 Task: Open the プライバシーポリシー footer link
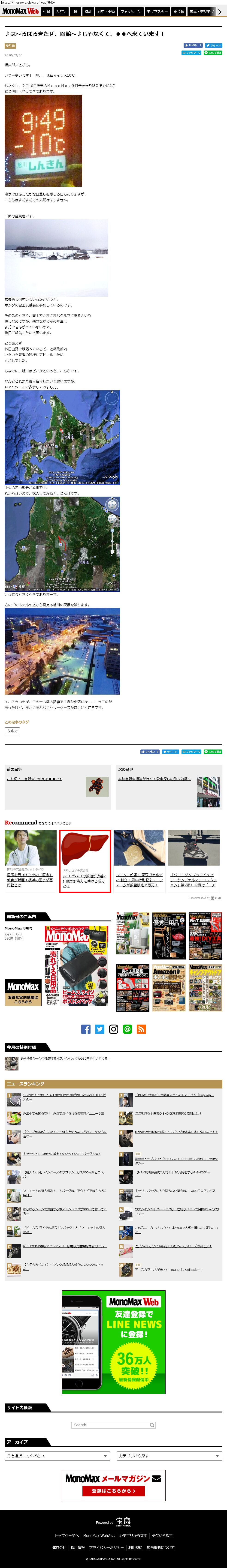point(106,1547)
